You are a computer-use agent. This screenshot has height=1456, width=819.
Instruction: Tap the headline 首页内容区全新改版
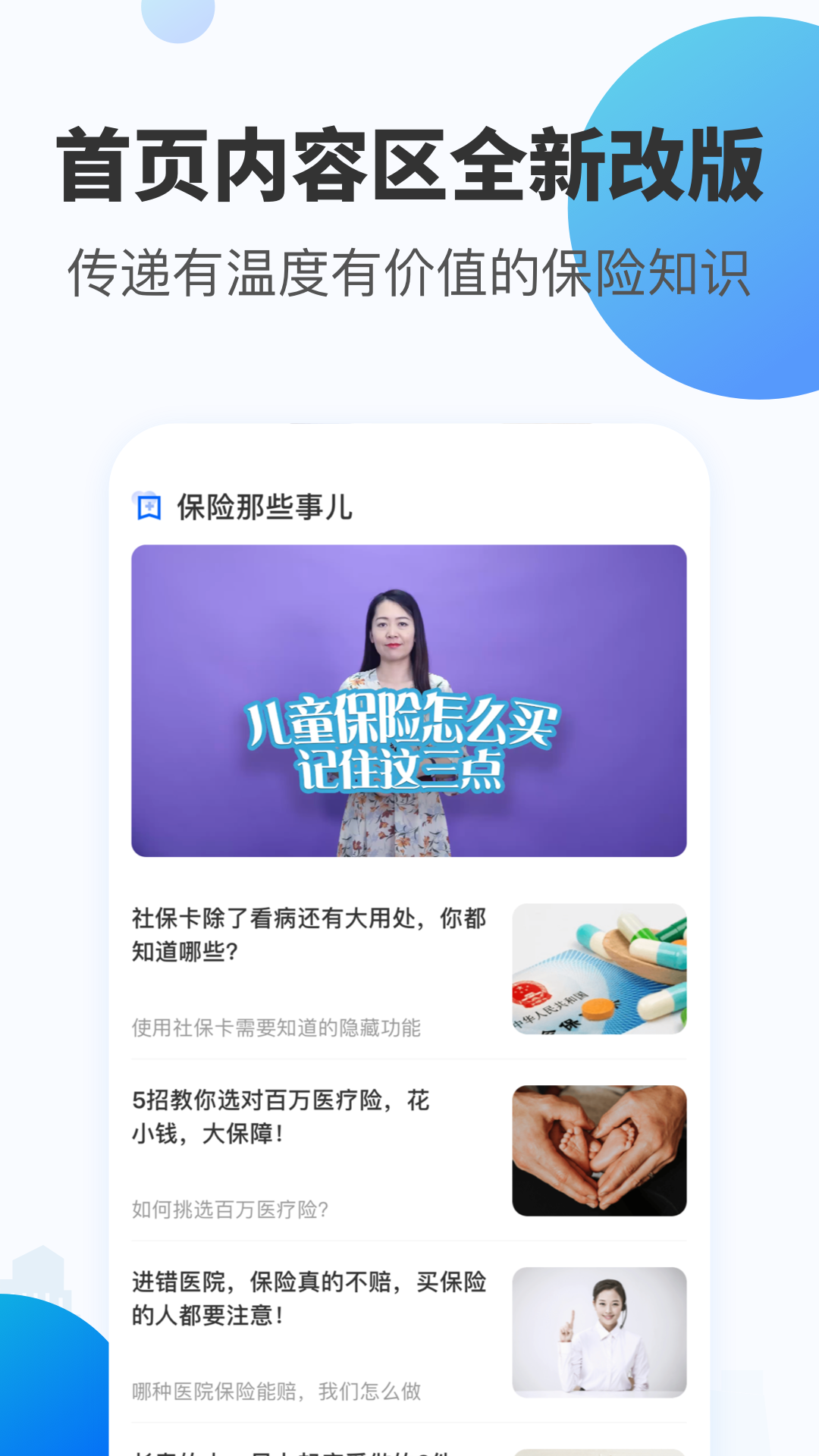point(409,163)
